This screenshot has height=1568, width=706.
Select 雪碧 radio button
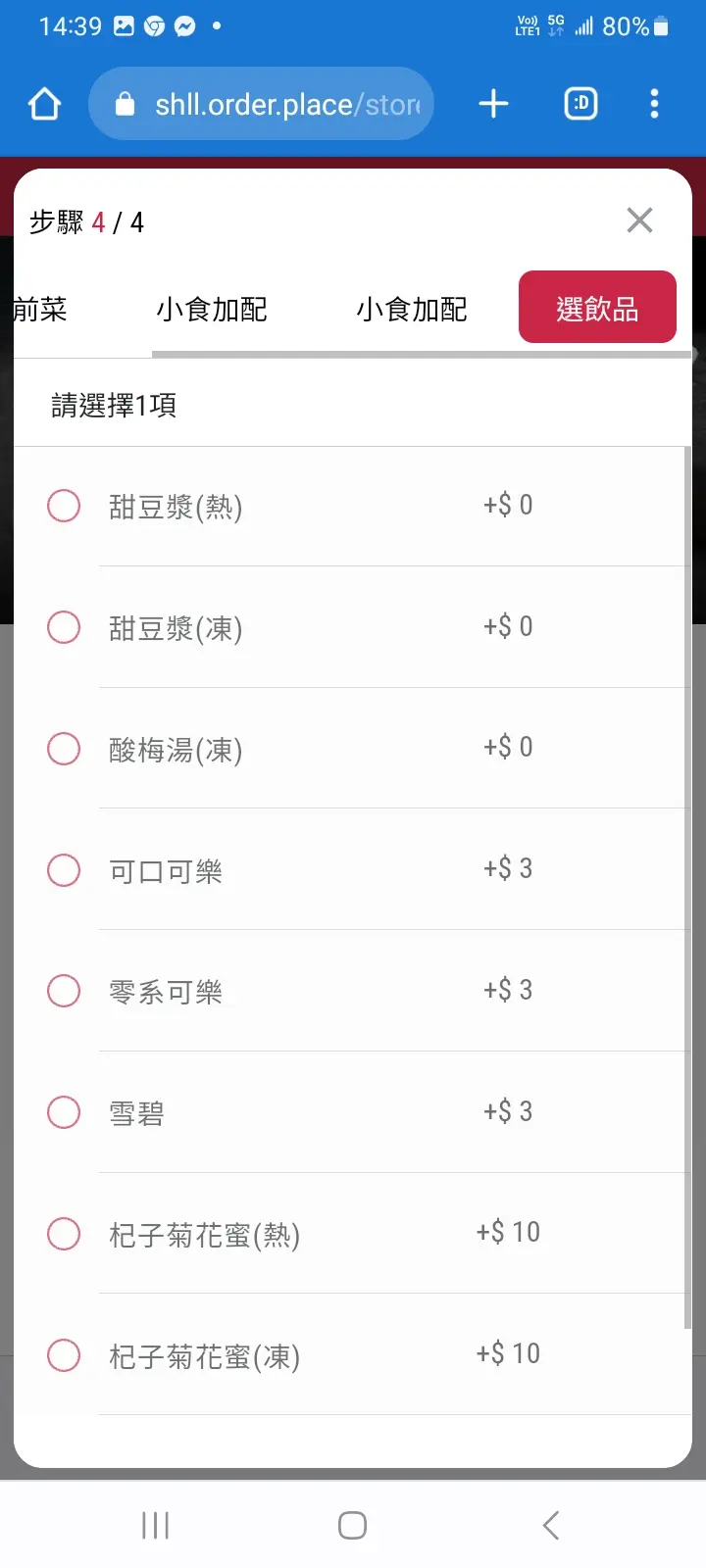[64, 1112]
